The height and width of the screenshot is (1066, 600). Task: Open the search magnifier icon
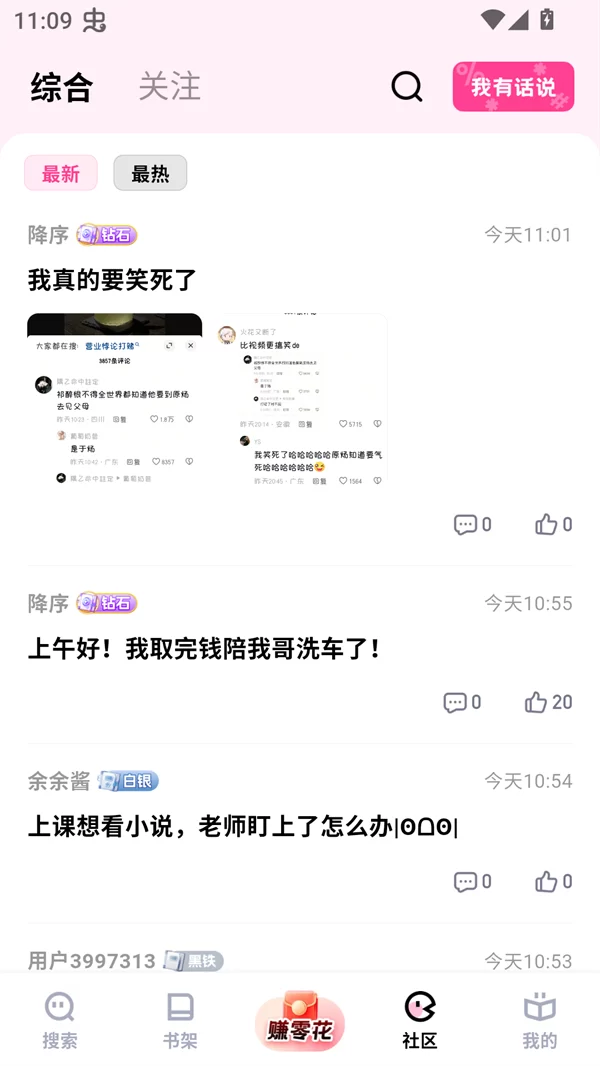coord(407,87)
